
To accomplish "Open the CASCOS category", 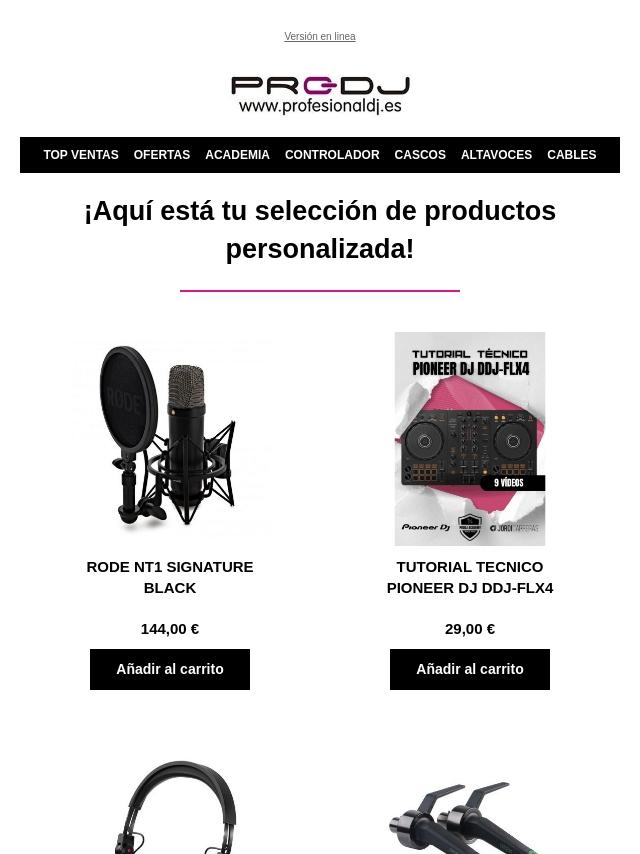I will click(420, 155).
